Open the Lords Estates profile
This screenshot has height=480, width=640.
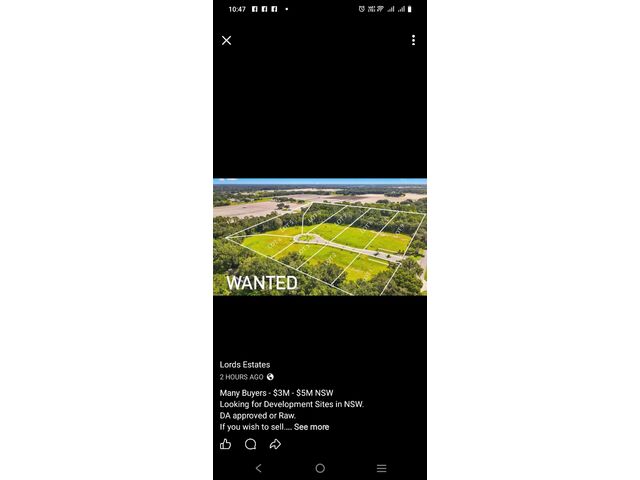[245, 365]
